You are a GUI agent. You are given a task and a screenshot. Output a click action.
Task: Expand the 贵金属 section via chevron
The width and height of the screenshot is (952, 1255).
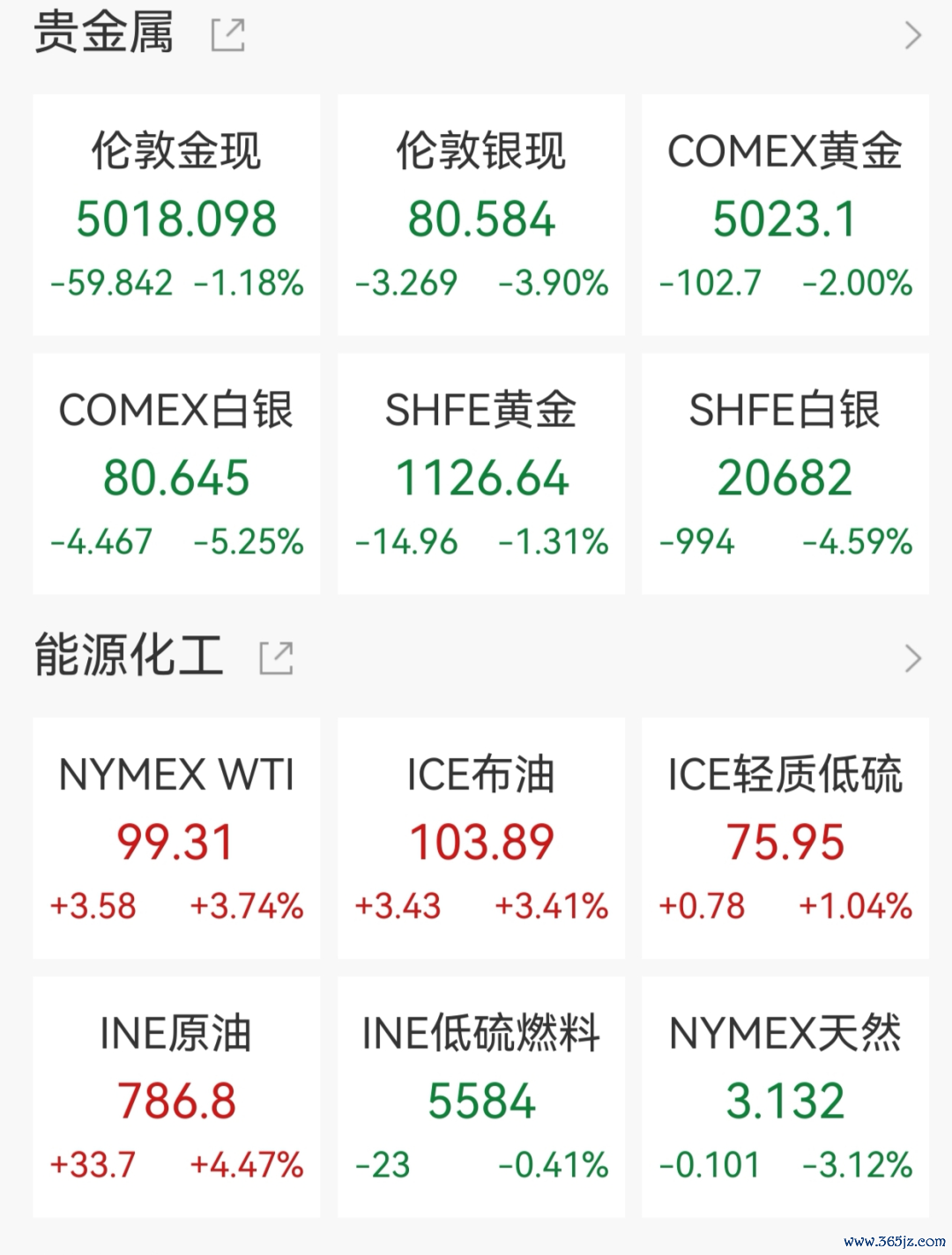pos(913,36)
